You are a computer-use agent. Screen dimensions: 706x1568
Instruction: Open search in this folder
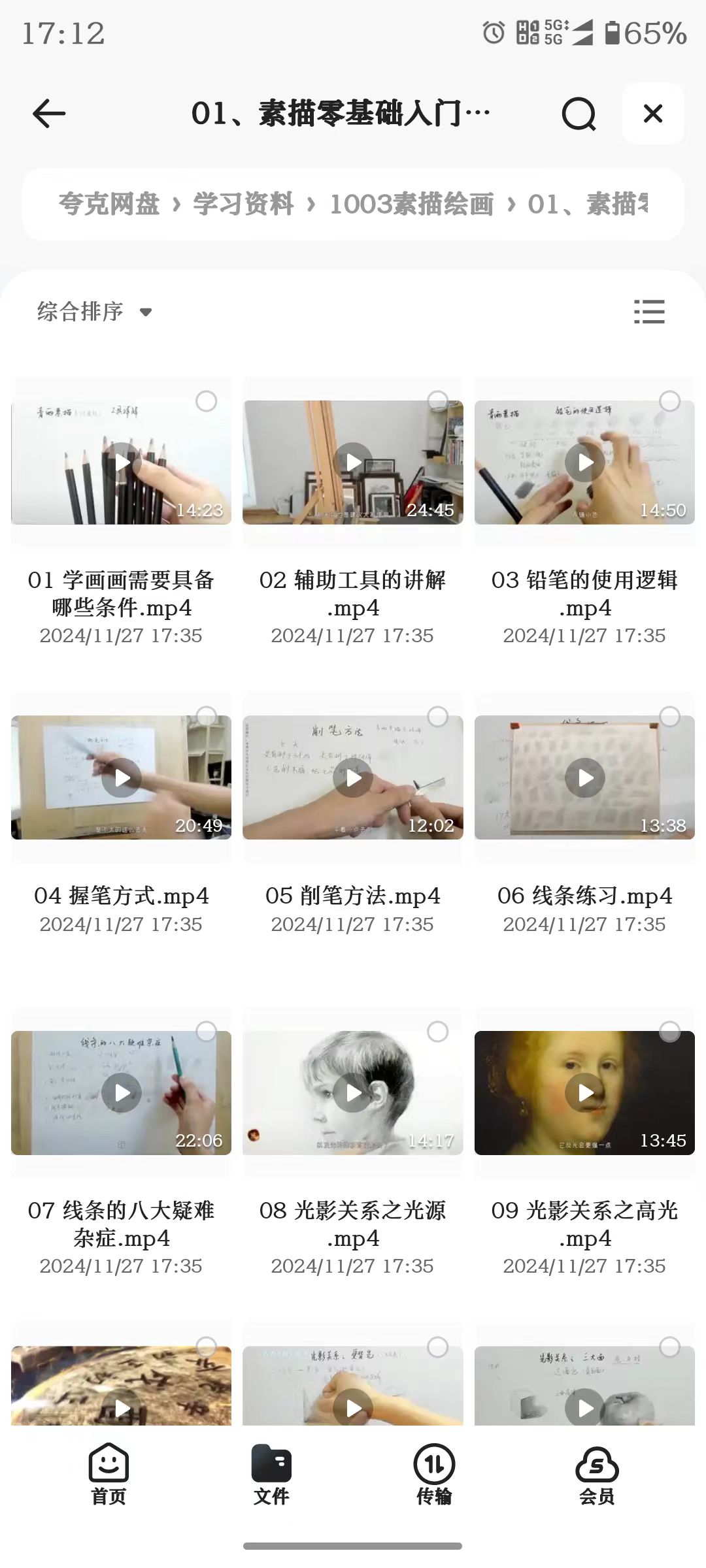[579, 114]
